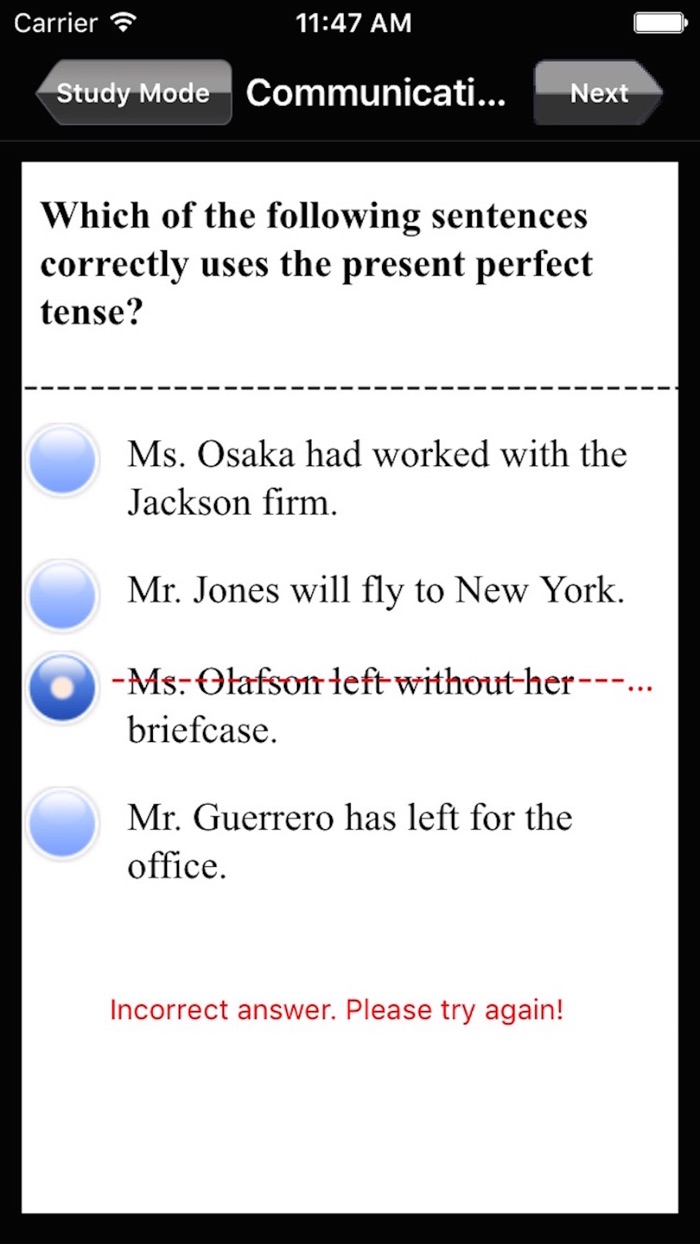Go back to Study Mode
The image size is (700, 1244).
134,93
